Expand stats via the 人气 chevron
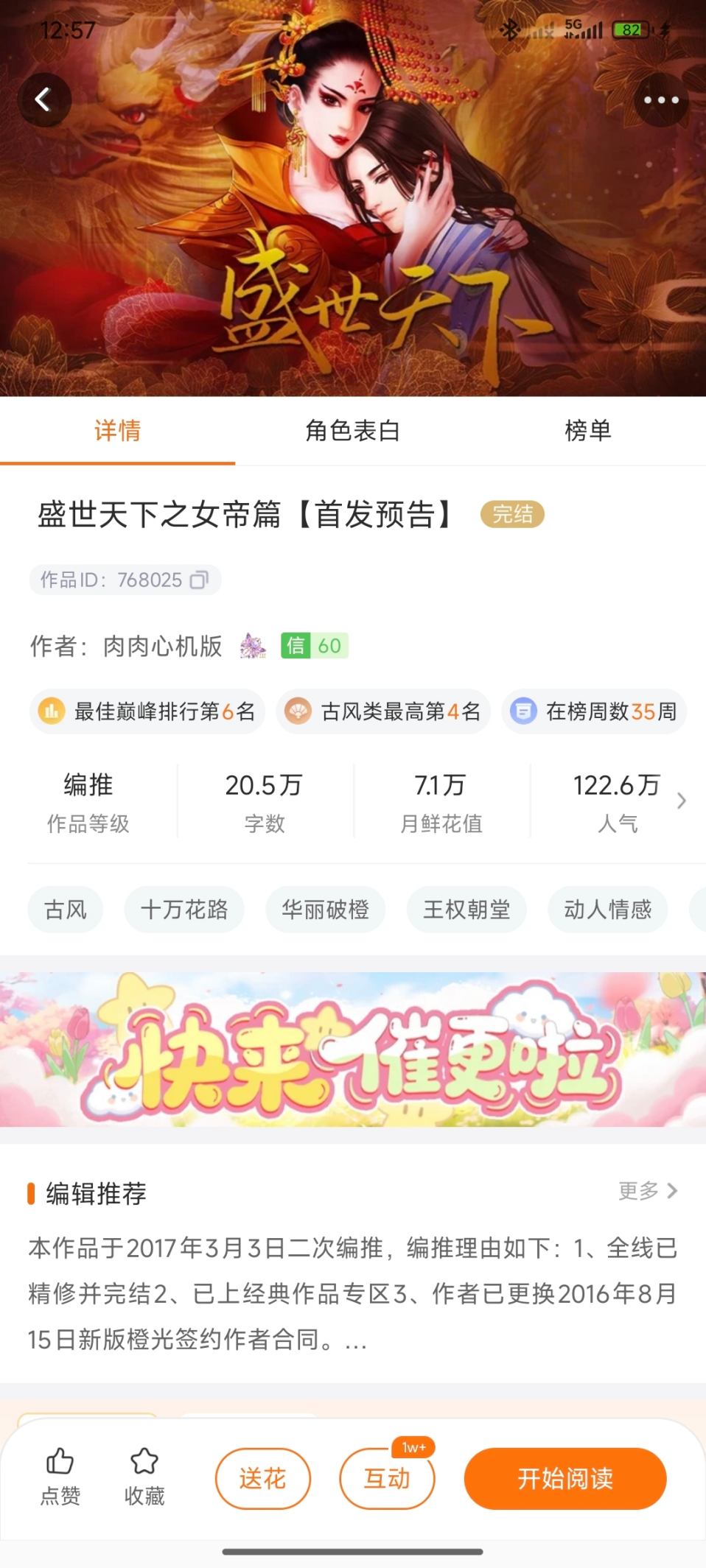 click(681, 801)
